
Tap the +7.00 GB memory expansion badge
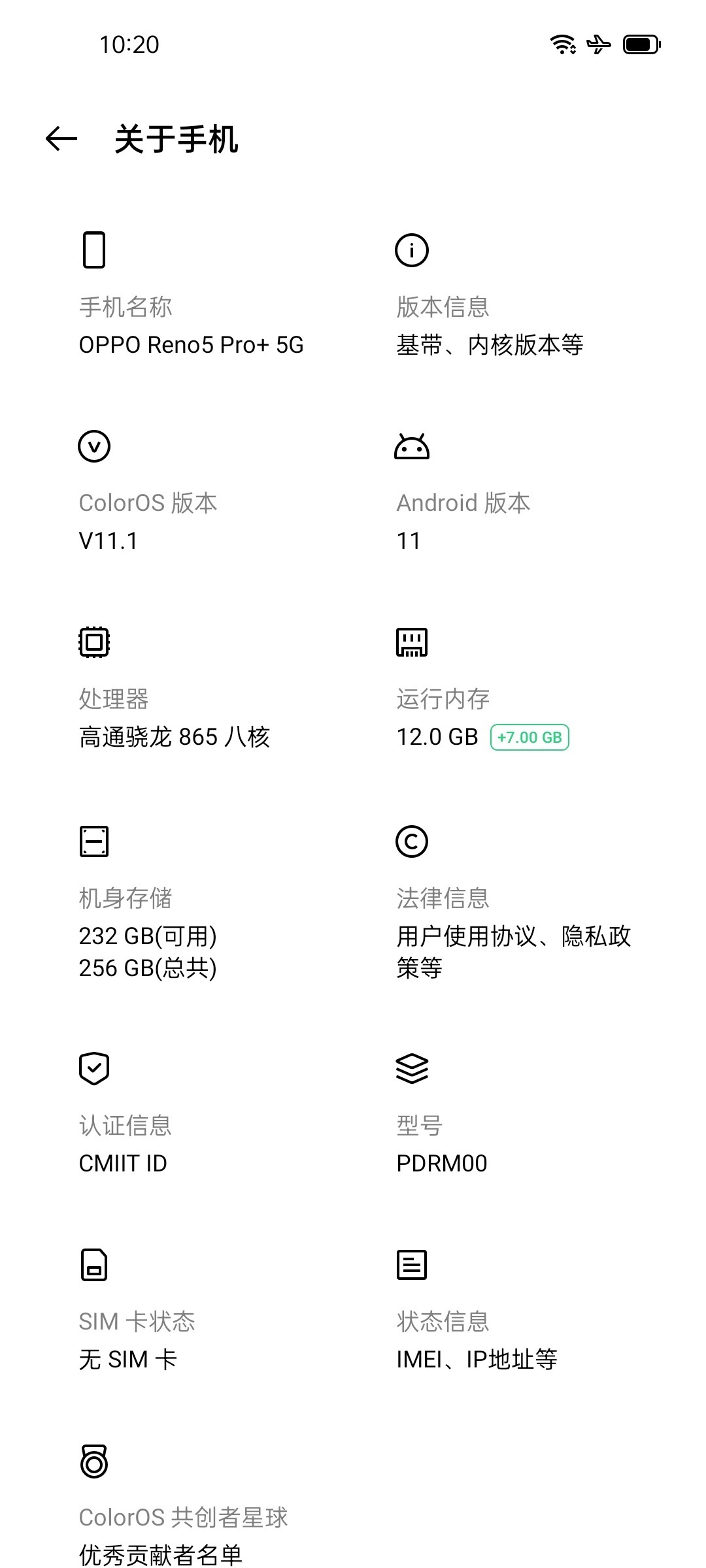[529, 738]
